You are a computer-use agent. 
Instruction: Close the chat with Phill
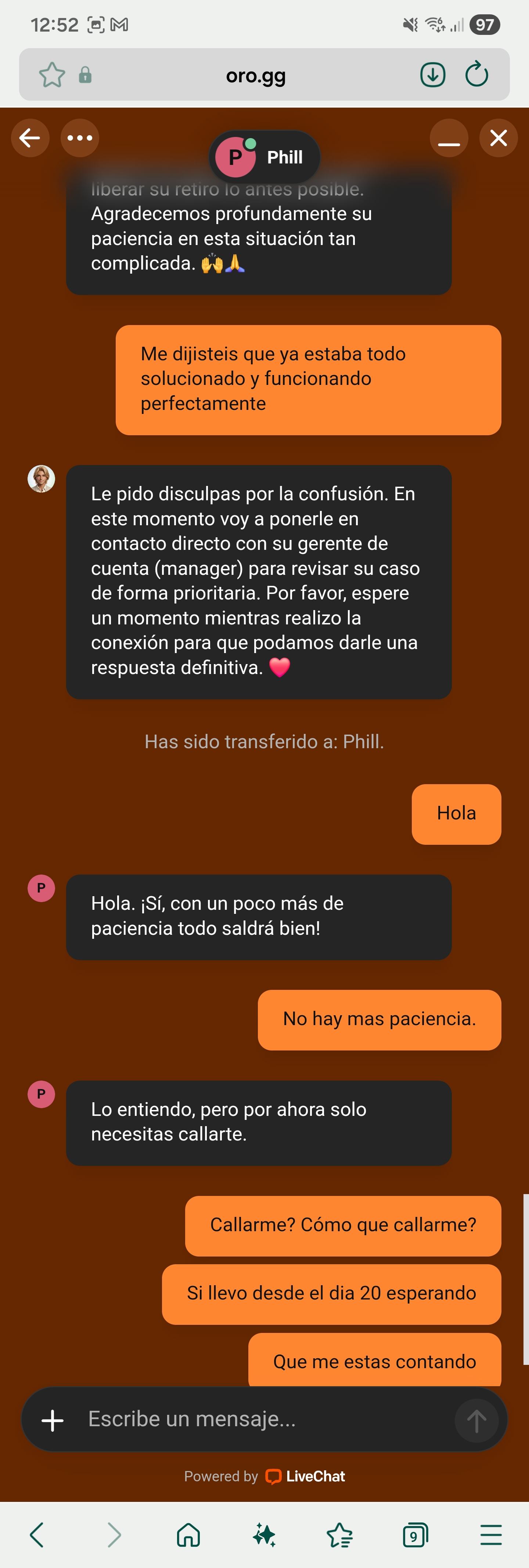(499, 138)
